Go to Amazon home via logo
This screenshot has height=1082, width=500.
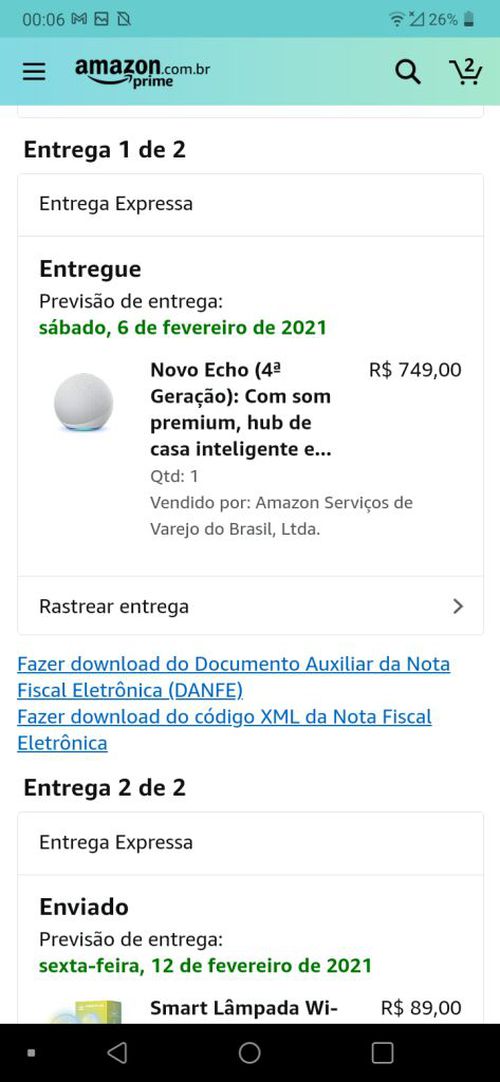(x=142, y=72)
